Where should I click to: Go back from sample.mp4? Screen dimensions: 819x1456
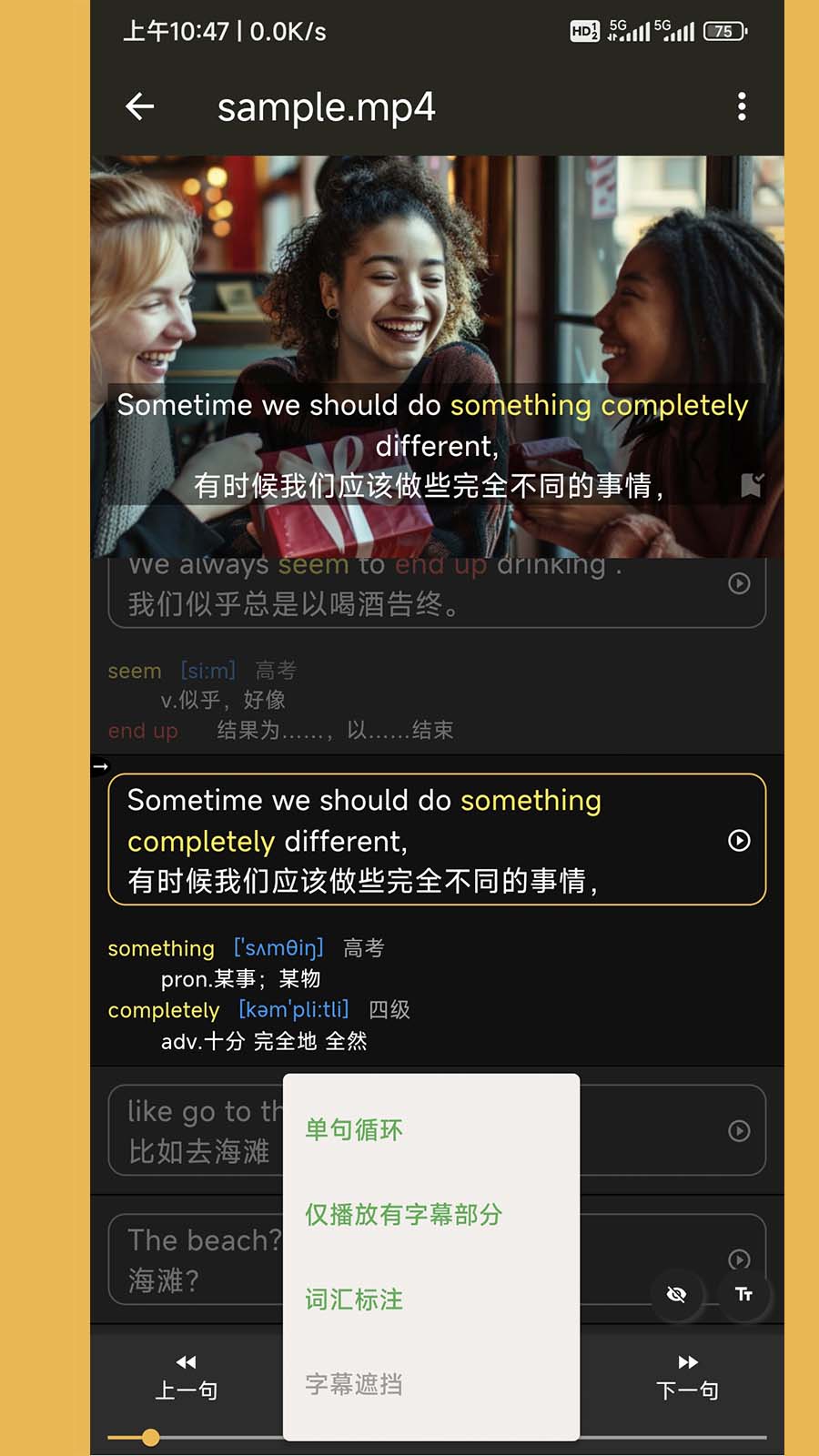click(x=140, y=106)
